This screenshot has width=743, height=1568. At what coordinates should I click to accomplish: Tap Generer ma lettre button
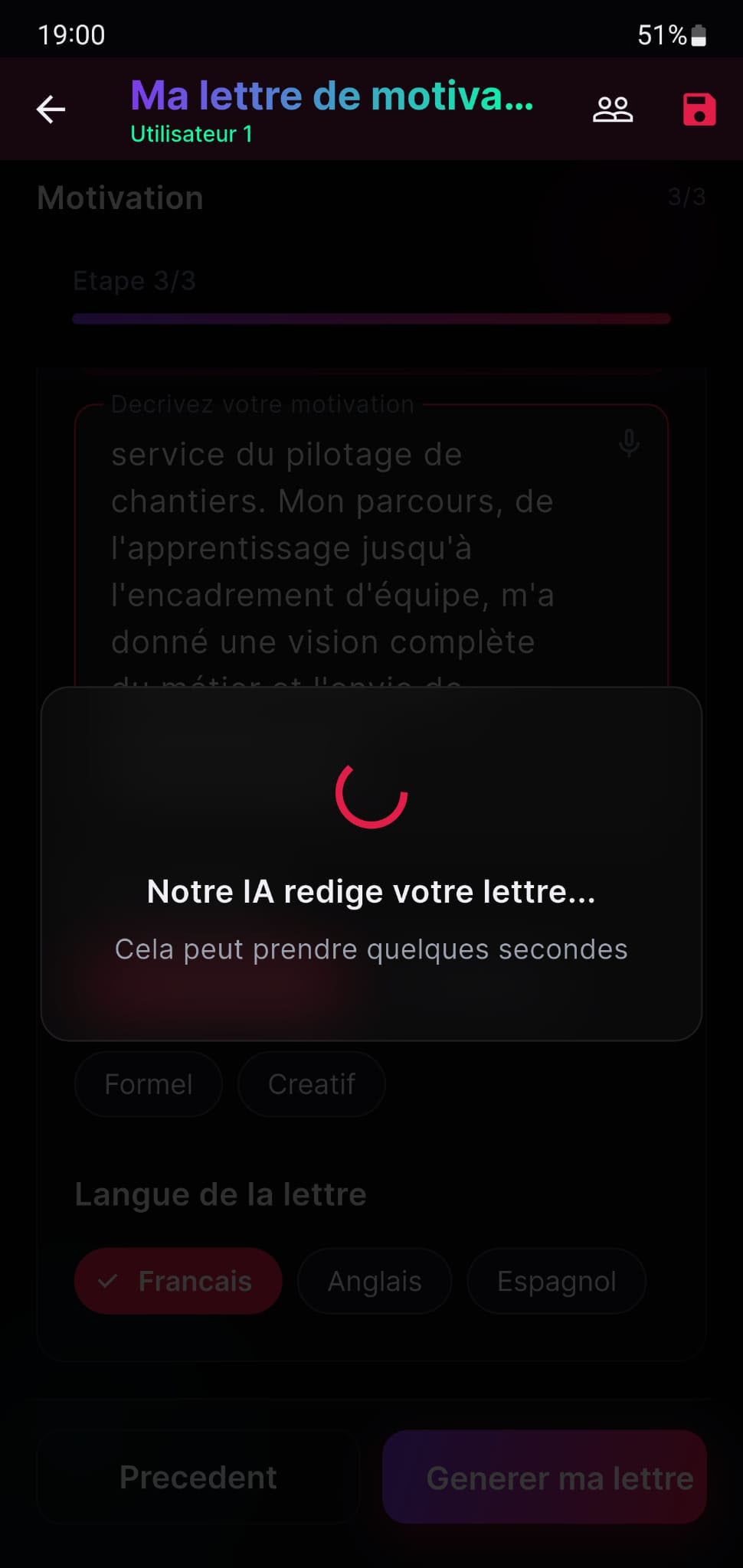[545, 1477]
